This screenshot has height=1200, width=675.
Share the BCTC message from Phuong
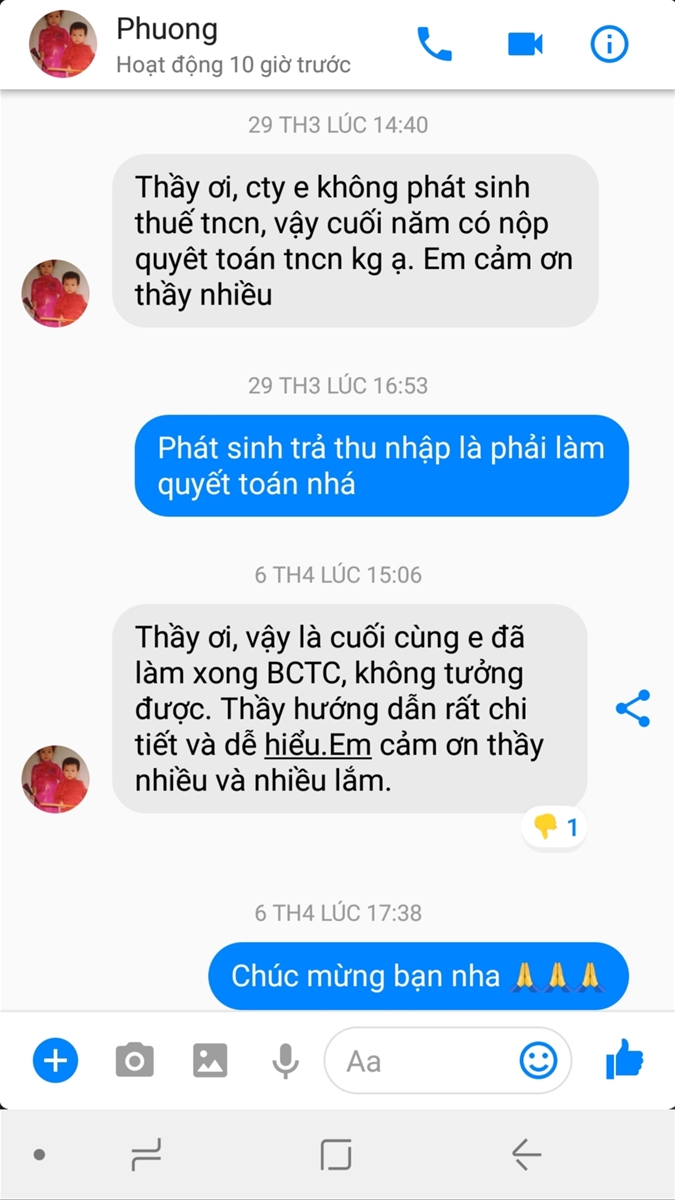click(632, 708)
